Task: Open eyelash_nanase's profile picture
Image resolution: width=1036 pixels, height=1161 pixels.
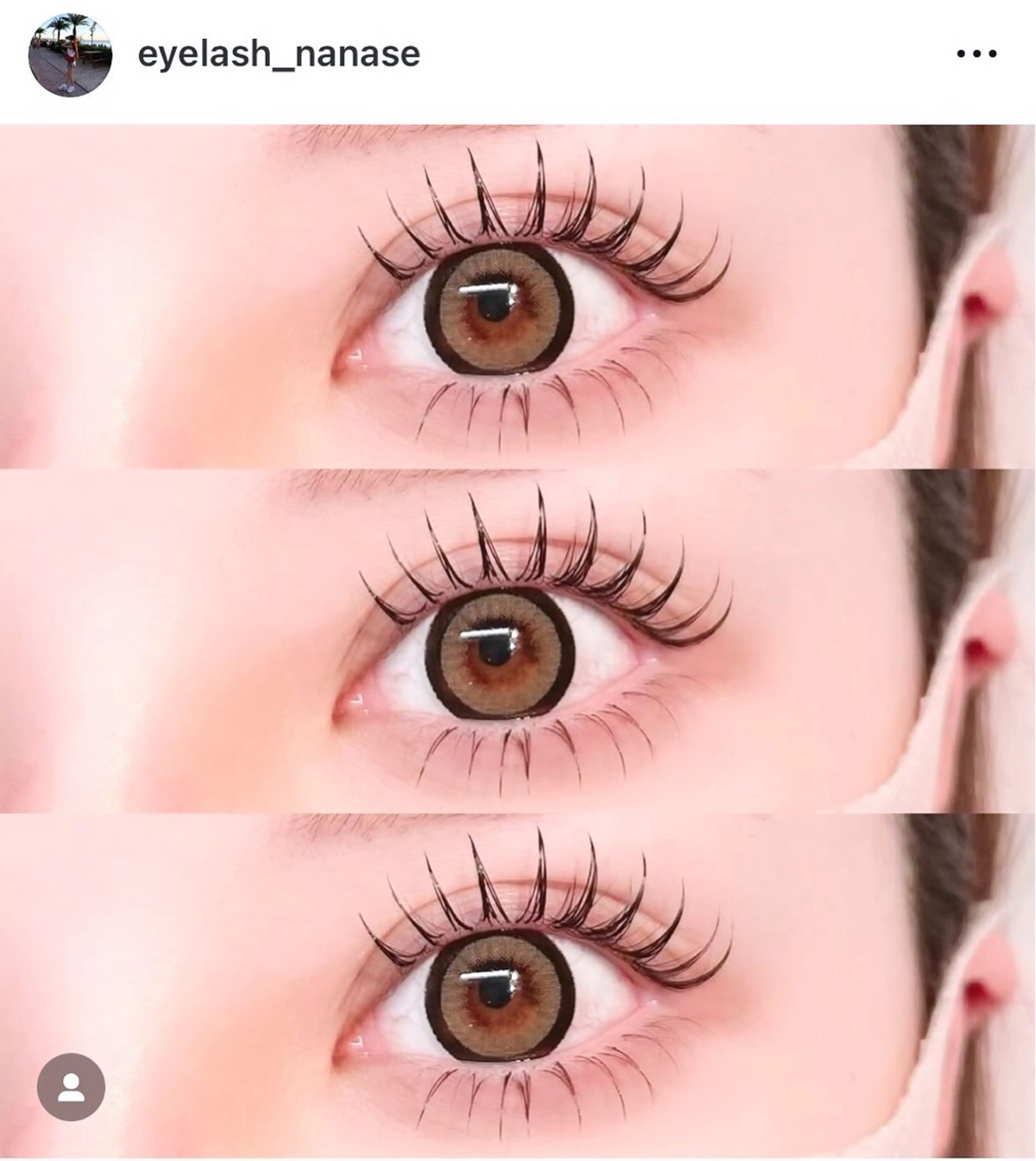Action: pyautogui.click(x=70, y=55)
